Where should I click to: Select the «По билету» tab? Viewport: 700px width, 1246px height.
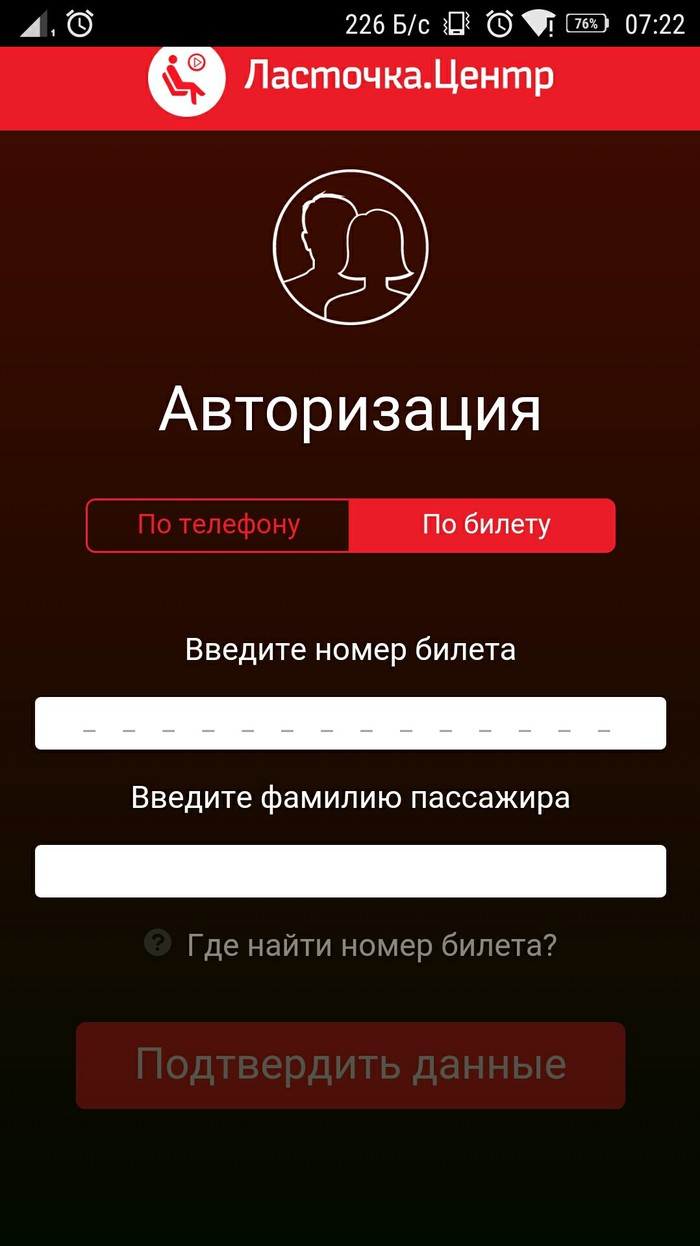[x=484, y=525]
